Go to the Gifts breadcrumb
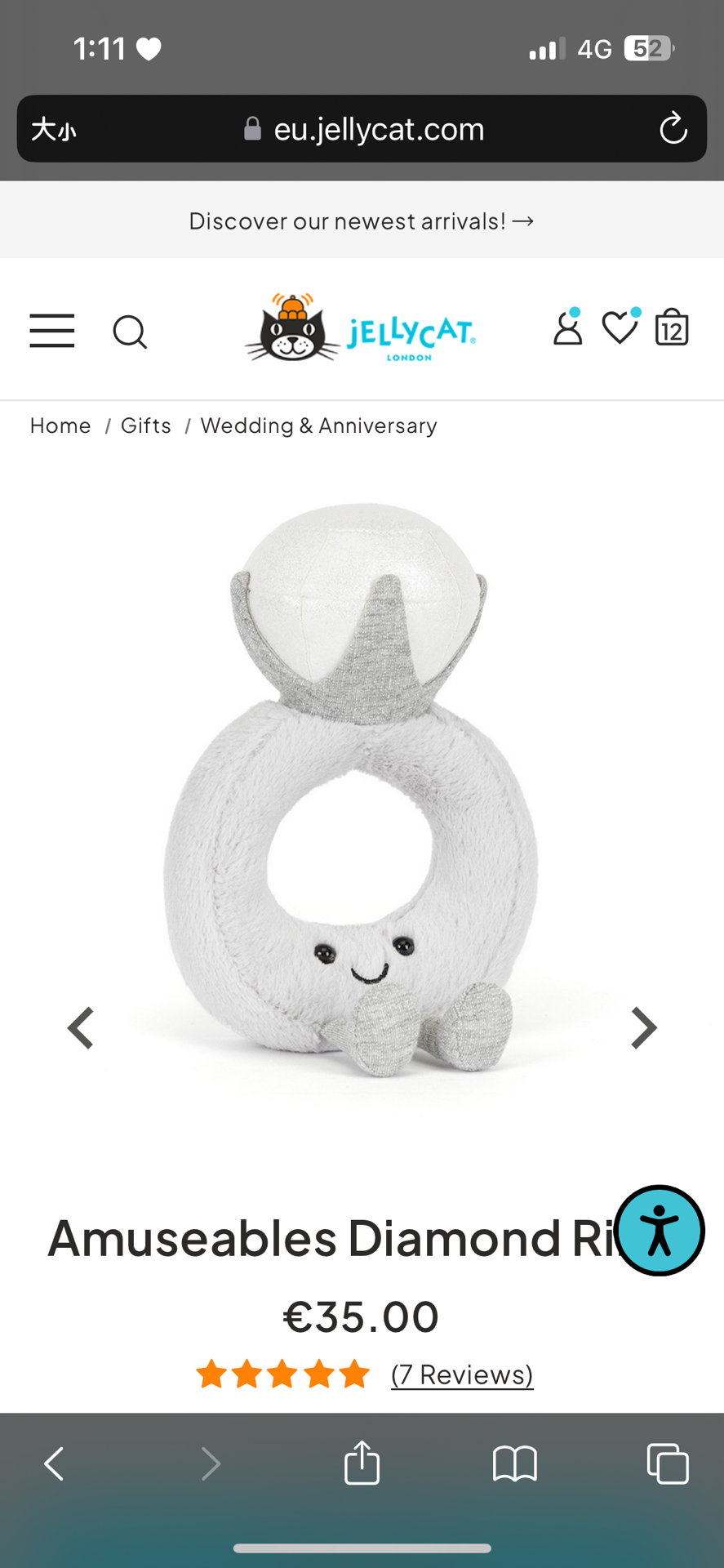This screenshot has height=1568, width=724. [146, 425]
